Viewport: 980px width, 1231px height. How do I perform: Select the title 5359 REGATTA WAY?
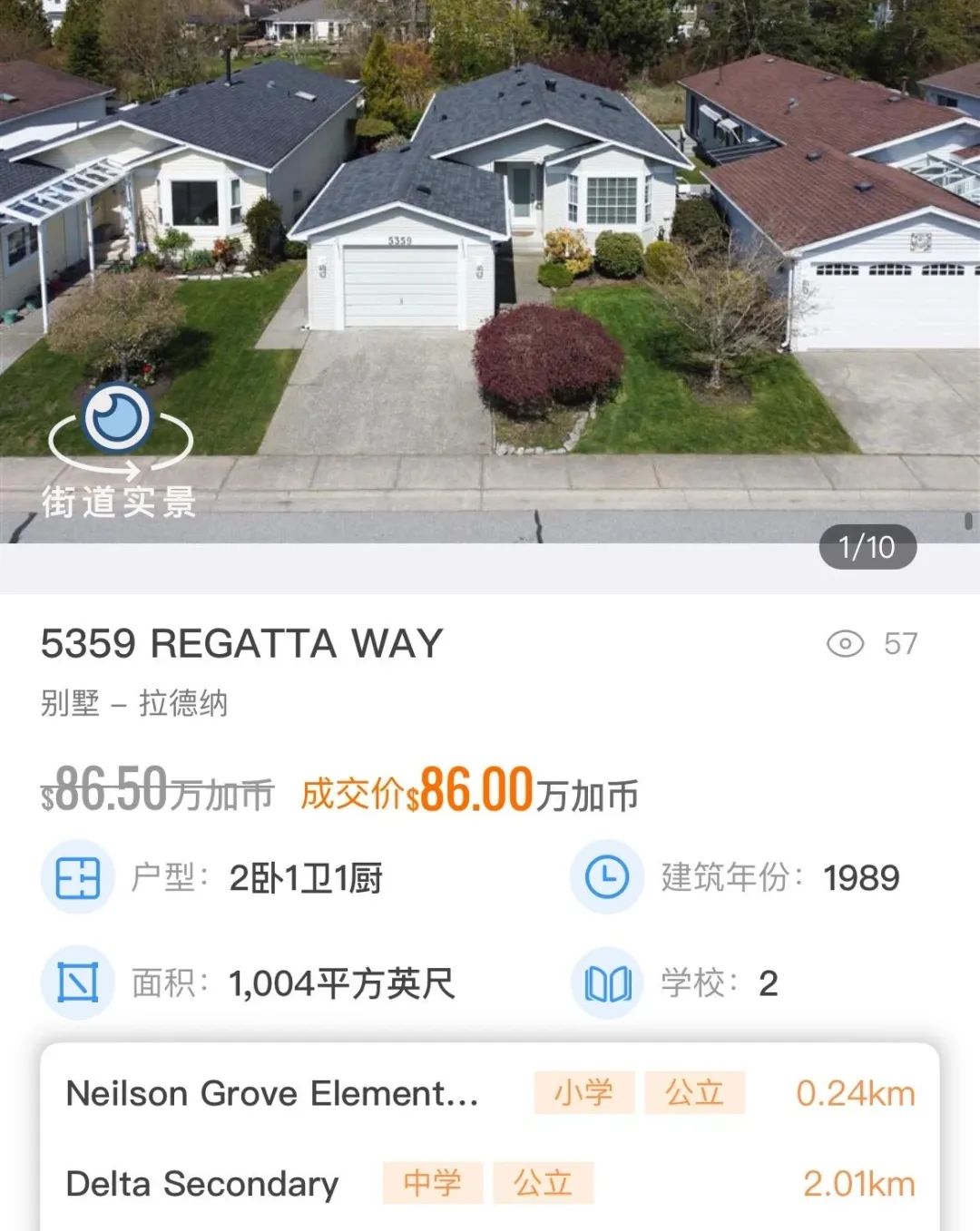coord(242,644)
